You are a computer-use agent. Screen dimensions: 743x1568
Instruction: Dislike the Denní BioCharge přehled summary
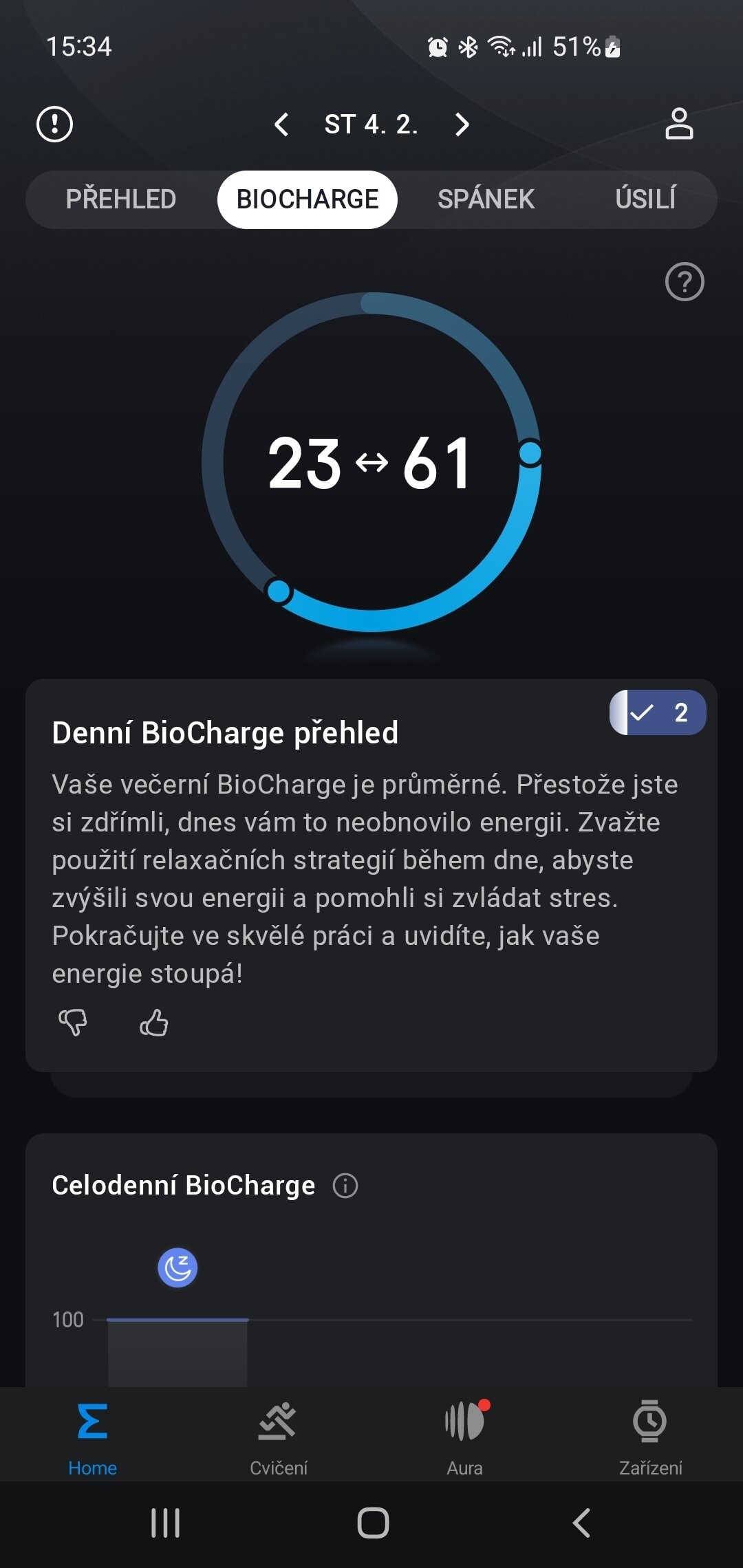(x=73, y=1023)
